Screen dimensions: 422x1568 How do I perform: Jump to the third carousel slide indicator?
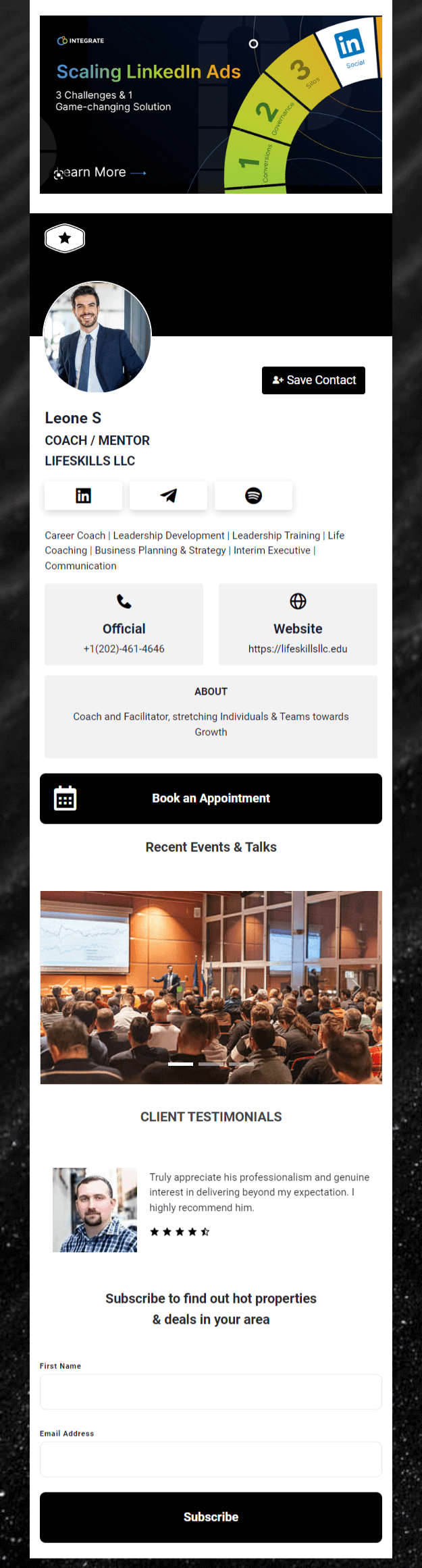point(241,1064)
